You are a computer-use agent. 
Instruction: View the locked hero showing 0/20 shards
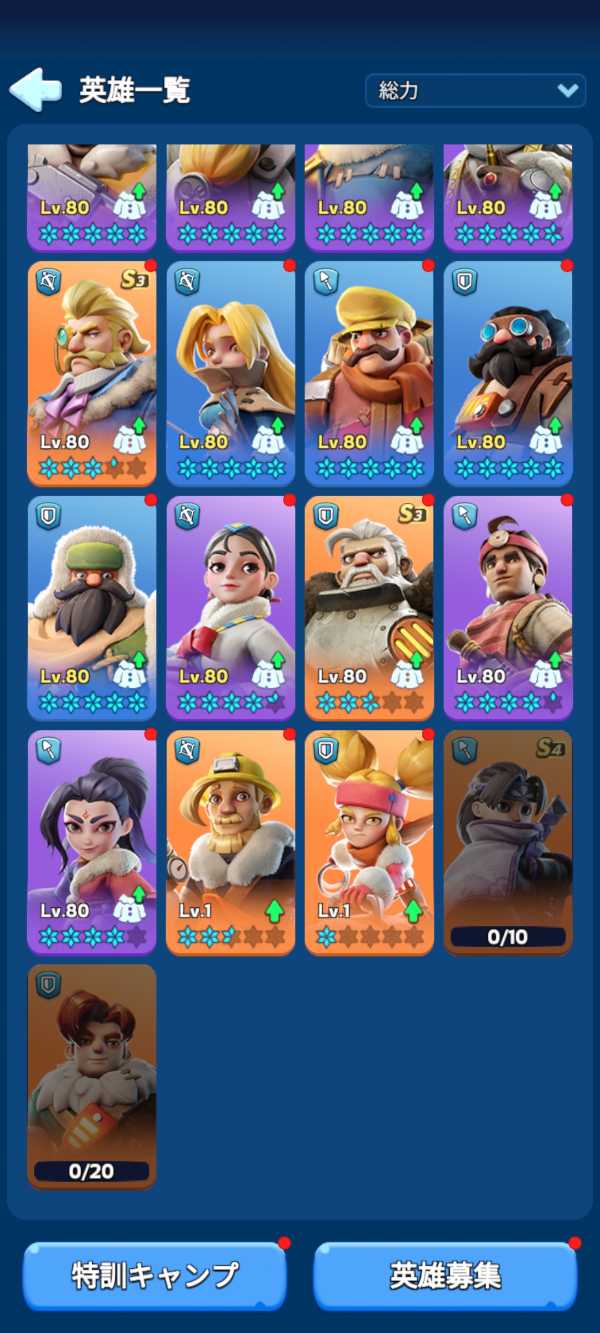click(x=92, y=1076)
